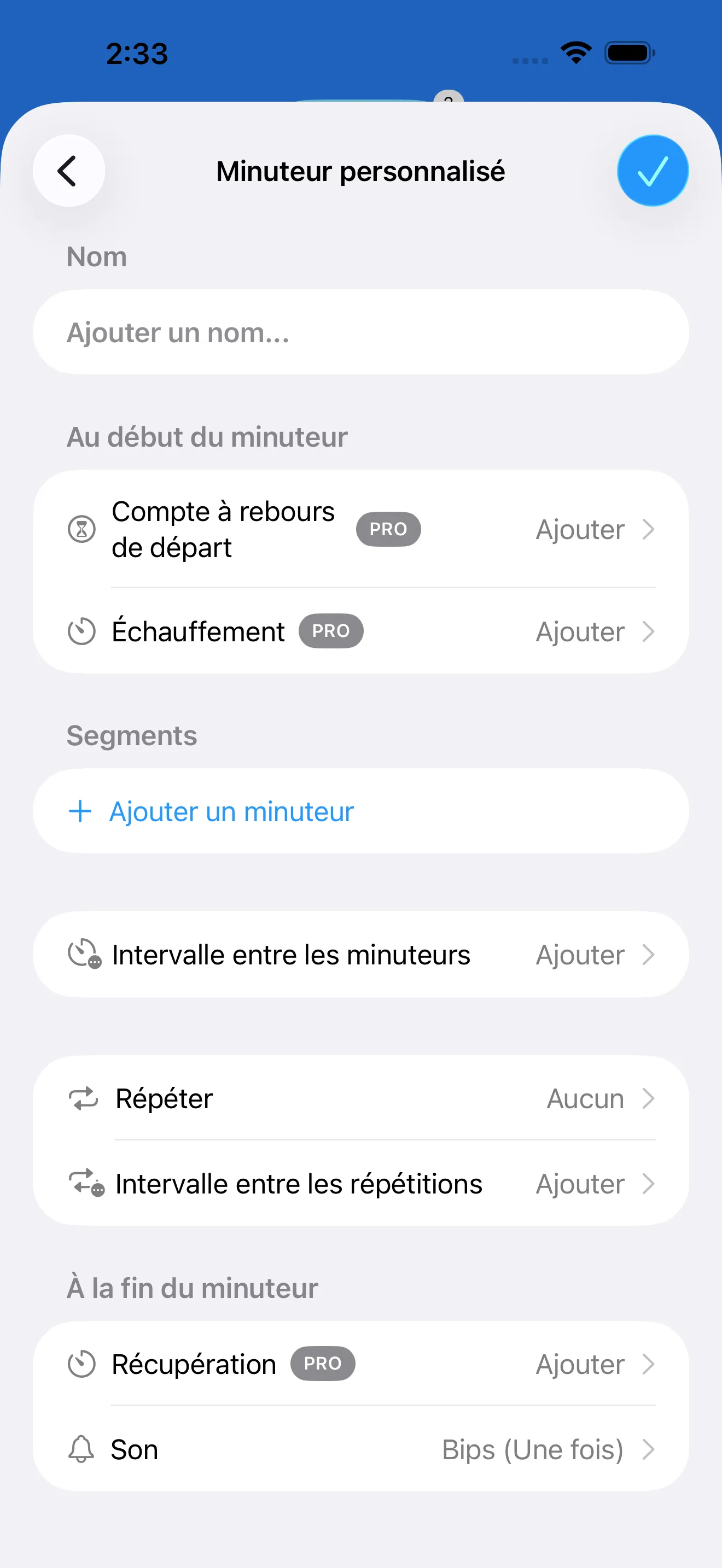This screenshot has width=722, height=1568.
Task: Click the PRO badge beside Récupération
Action: [323, 1364]
